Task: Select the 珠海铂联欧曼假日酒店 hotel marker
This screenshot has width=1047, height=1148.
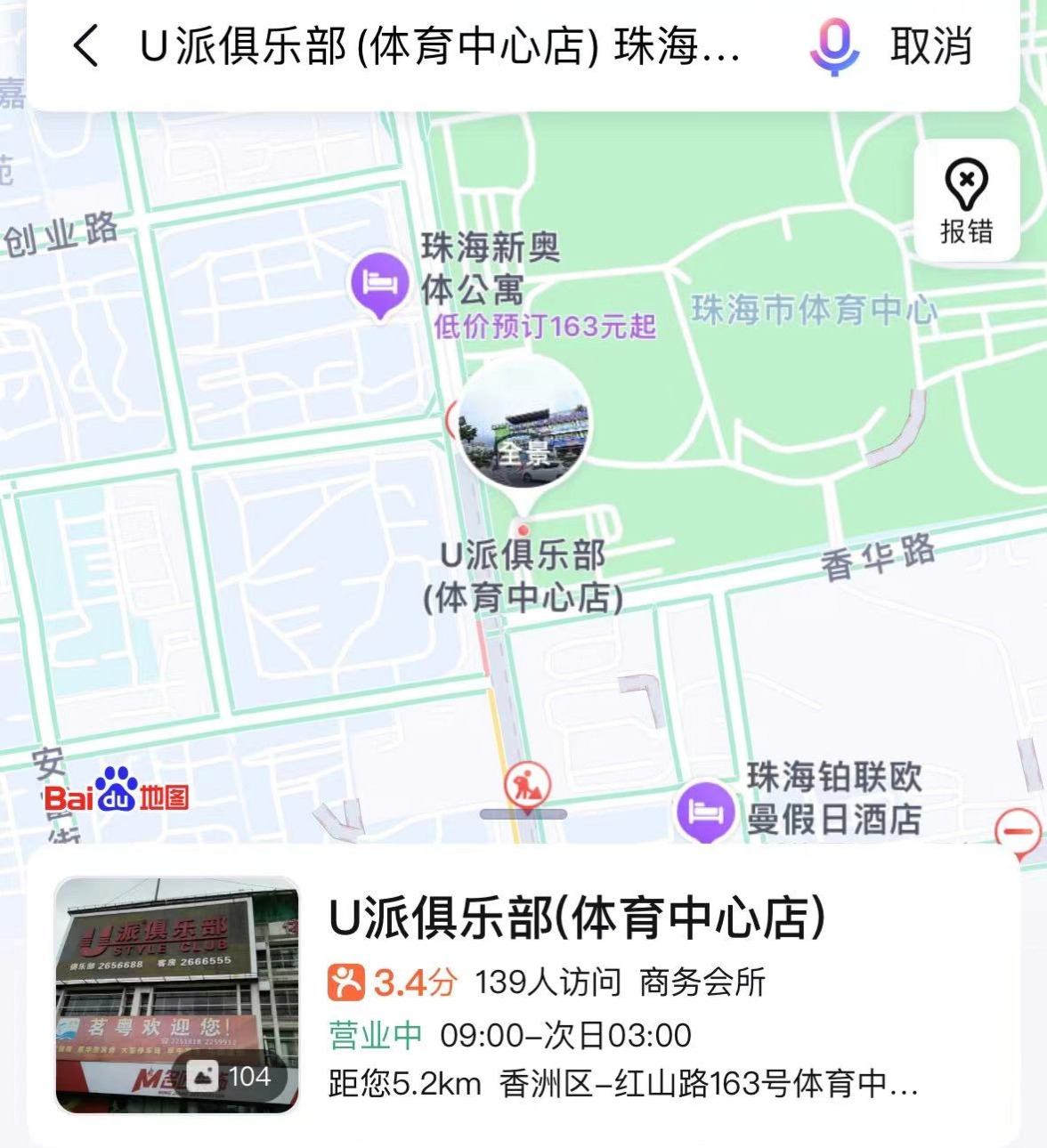Action: [705, 812]
